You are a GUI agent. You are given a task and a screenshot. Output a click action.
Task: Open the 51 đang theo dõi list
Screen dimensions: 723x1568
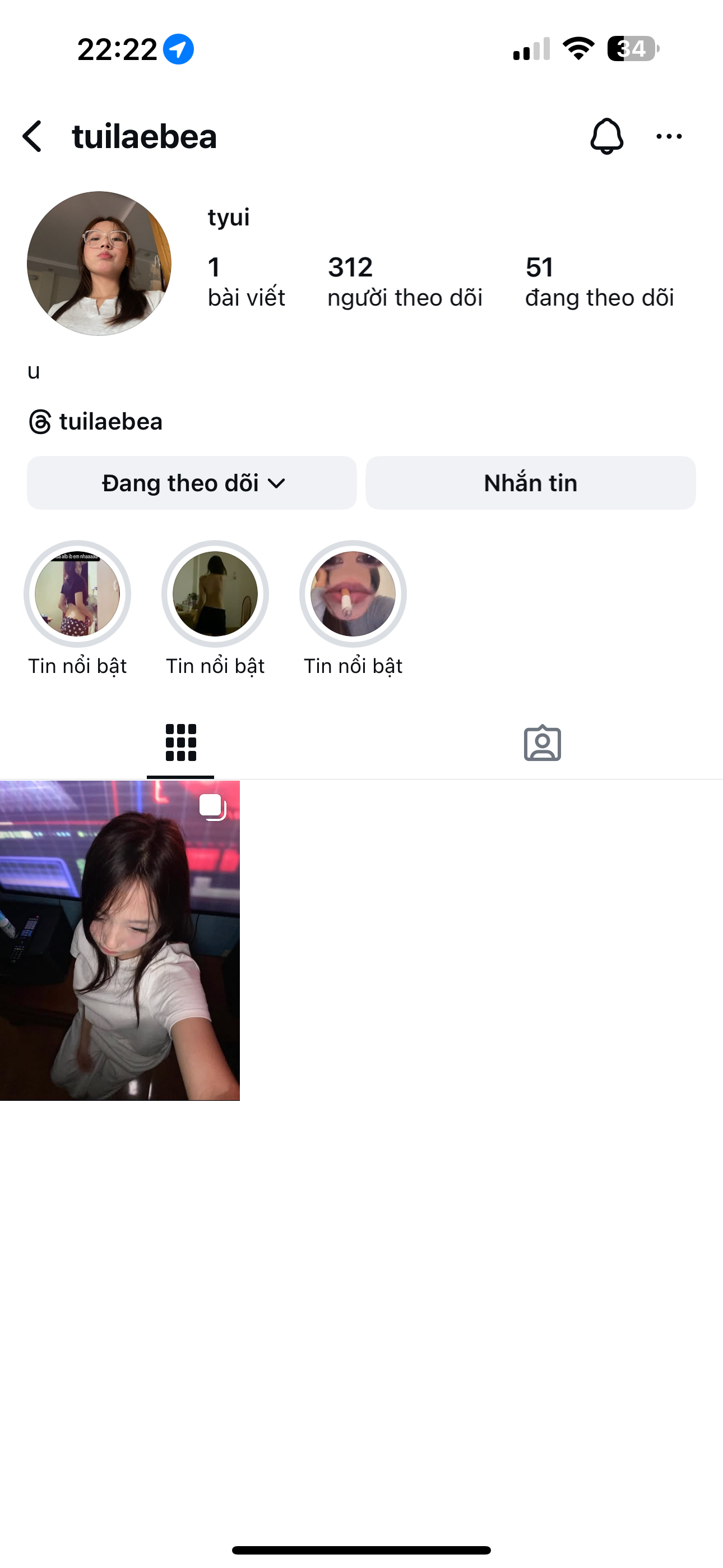click(599, 282)
